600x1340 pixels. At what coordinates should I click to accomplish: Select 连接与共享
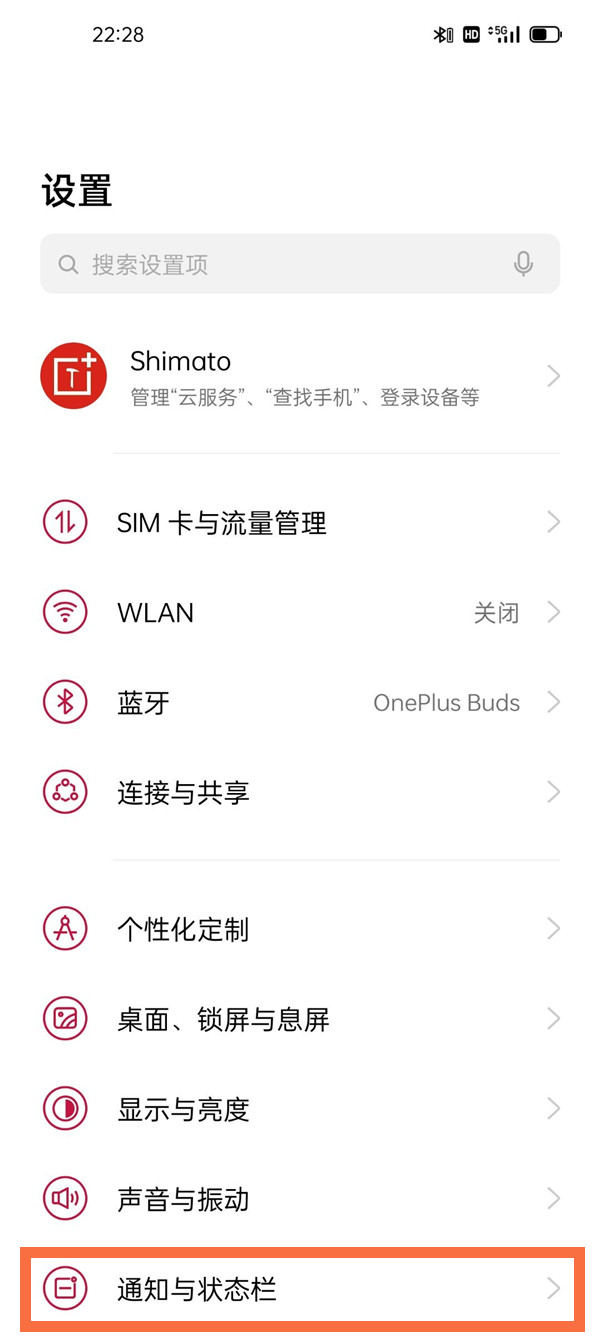pos(300,792)
